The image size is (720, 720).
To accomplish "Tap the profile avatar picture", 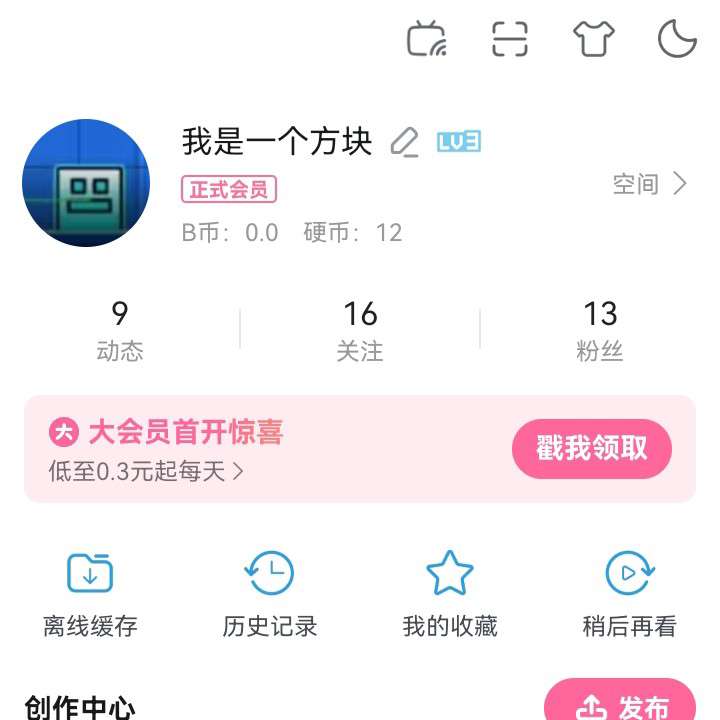I will click(86, 183).
